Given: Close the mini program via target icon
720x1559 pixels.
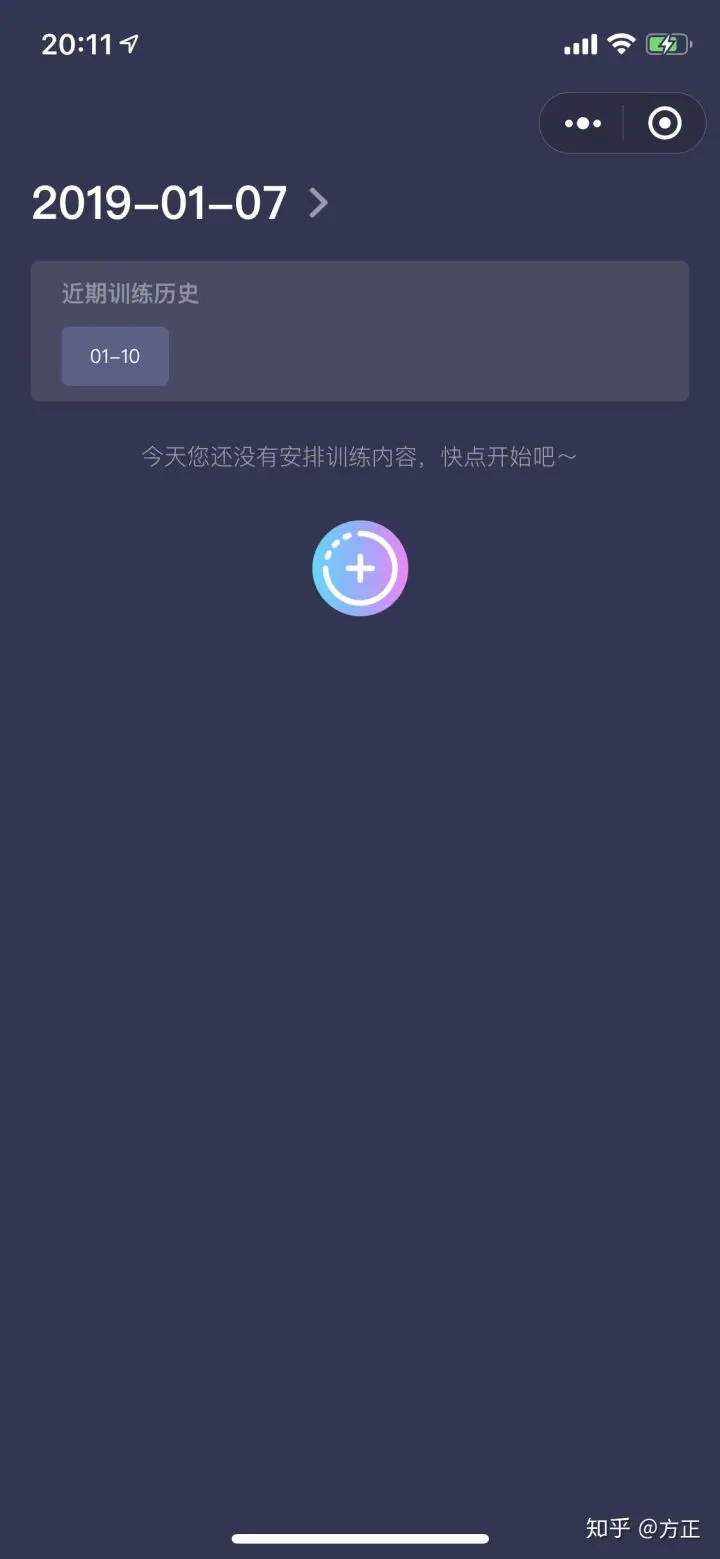Looking at the screenshot, I should click(664, 124).
